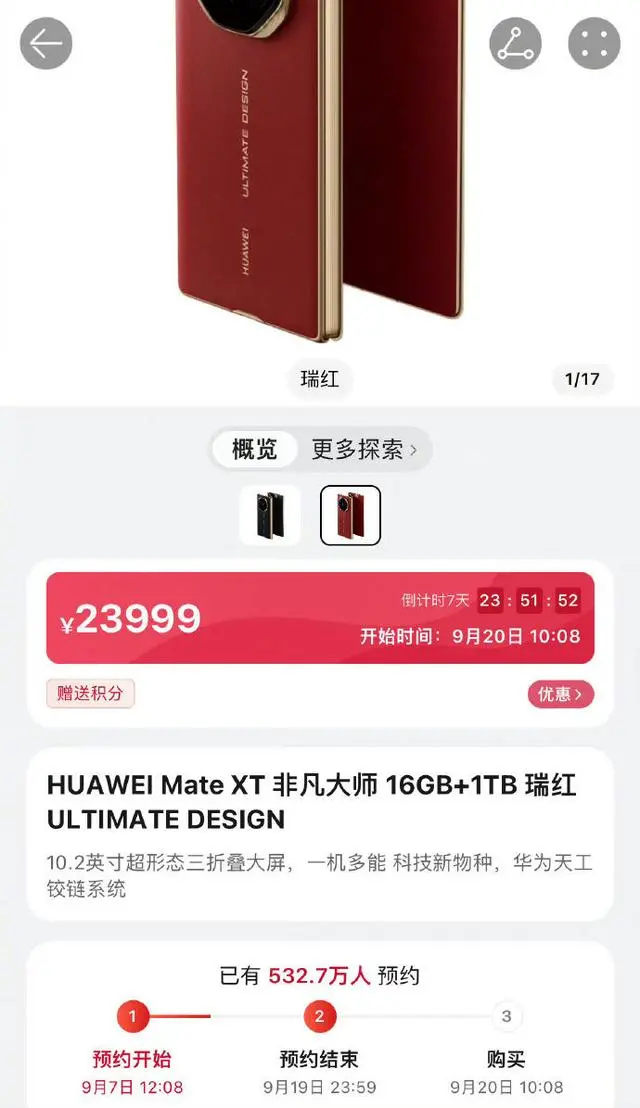Open the 更多探索 tab
This screenshot has width=640, height=1108.
click(x=364, y=449)
